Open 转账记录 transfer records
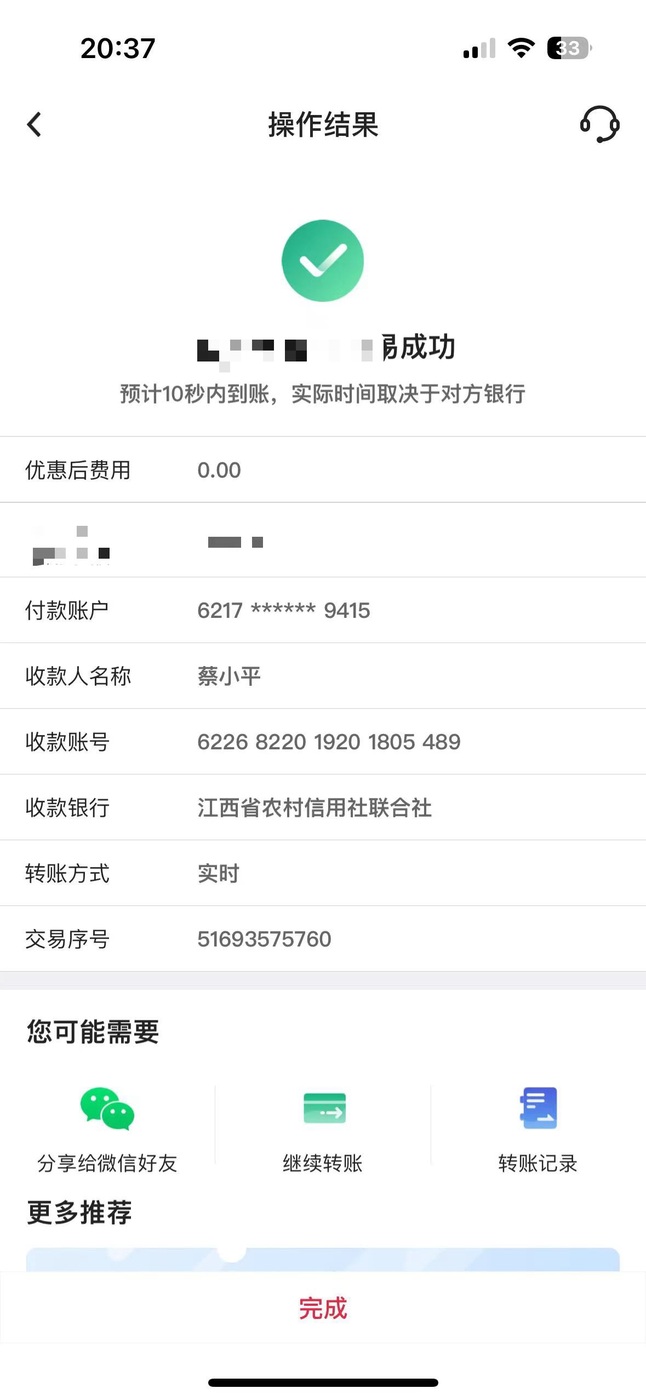 point(538,1130)
